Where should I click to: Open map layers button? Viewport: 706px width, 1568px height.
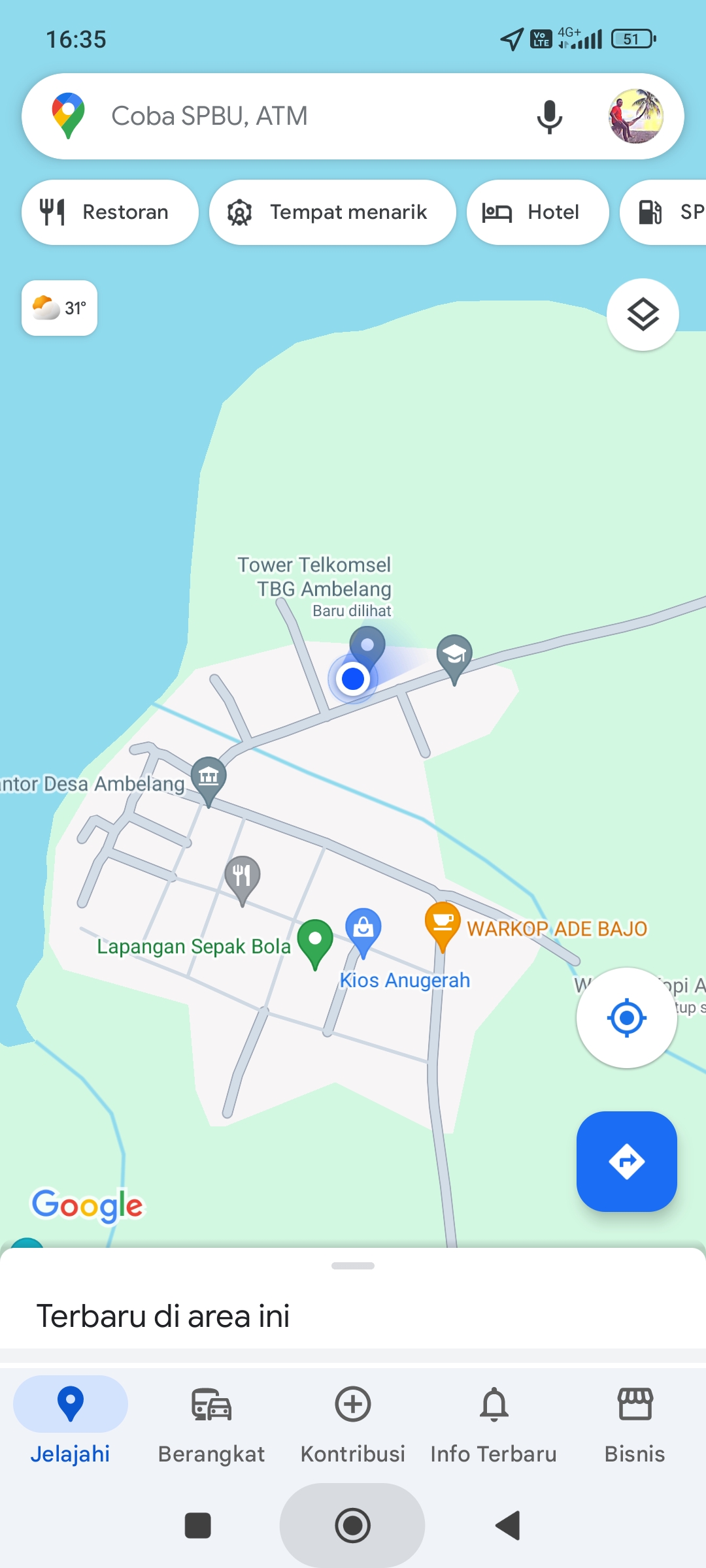[643, 315]
